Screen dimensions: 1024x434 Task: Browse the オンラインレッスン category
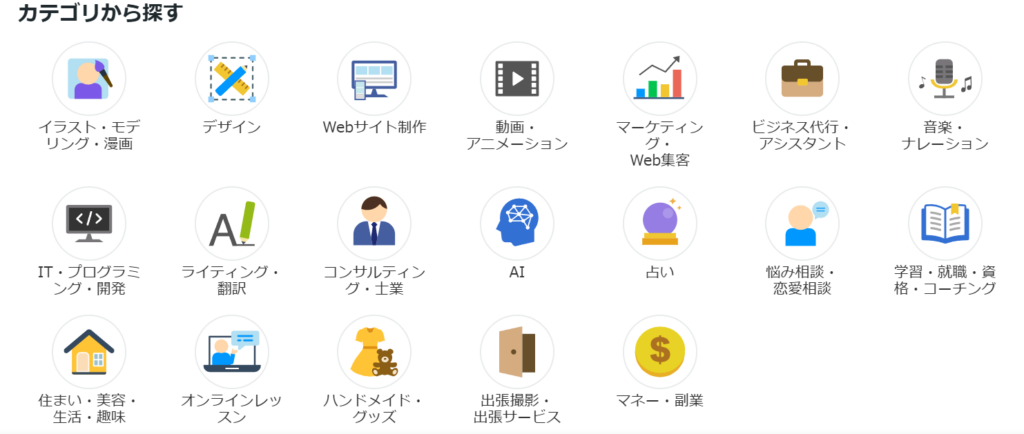pos(232,353)
